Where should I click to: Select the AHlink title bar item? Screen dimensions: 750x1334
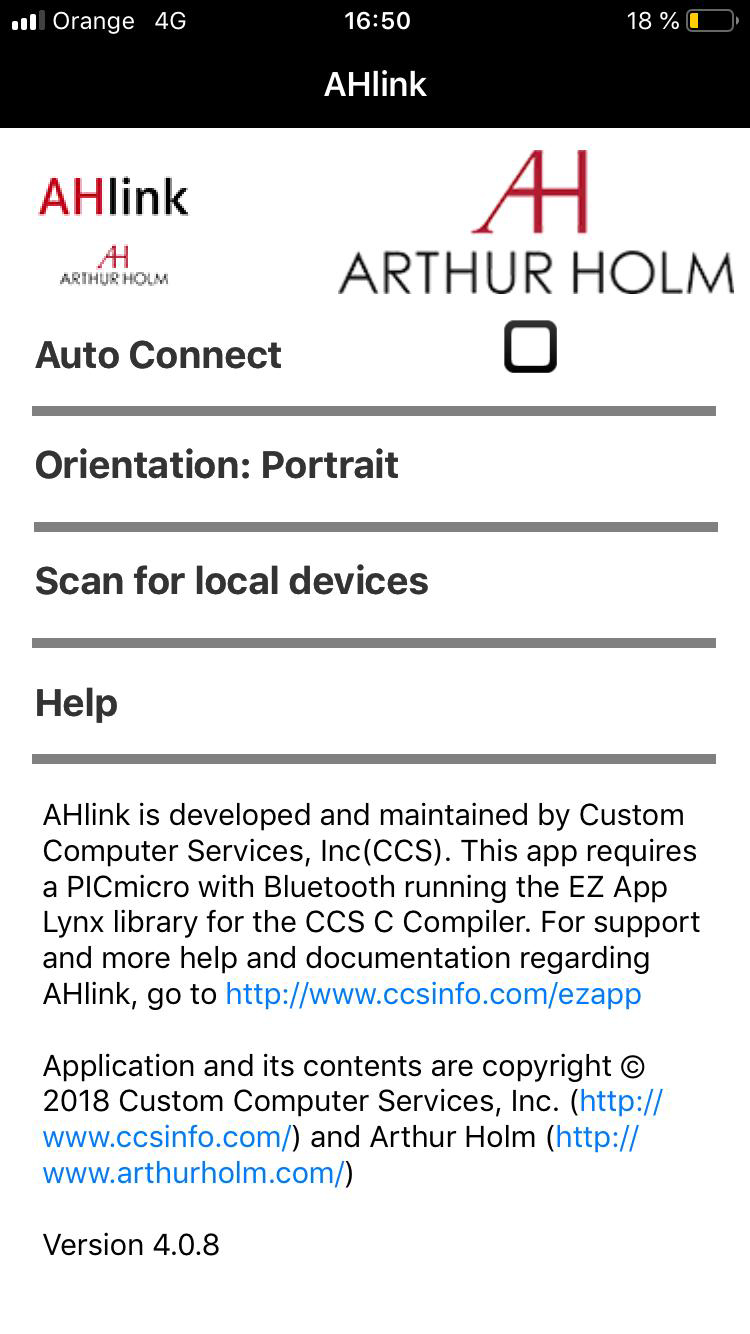pyautogui.click(x=374, y=84)
